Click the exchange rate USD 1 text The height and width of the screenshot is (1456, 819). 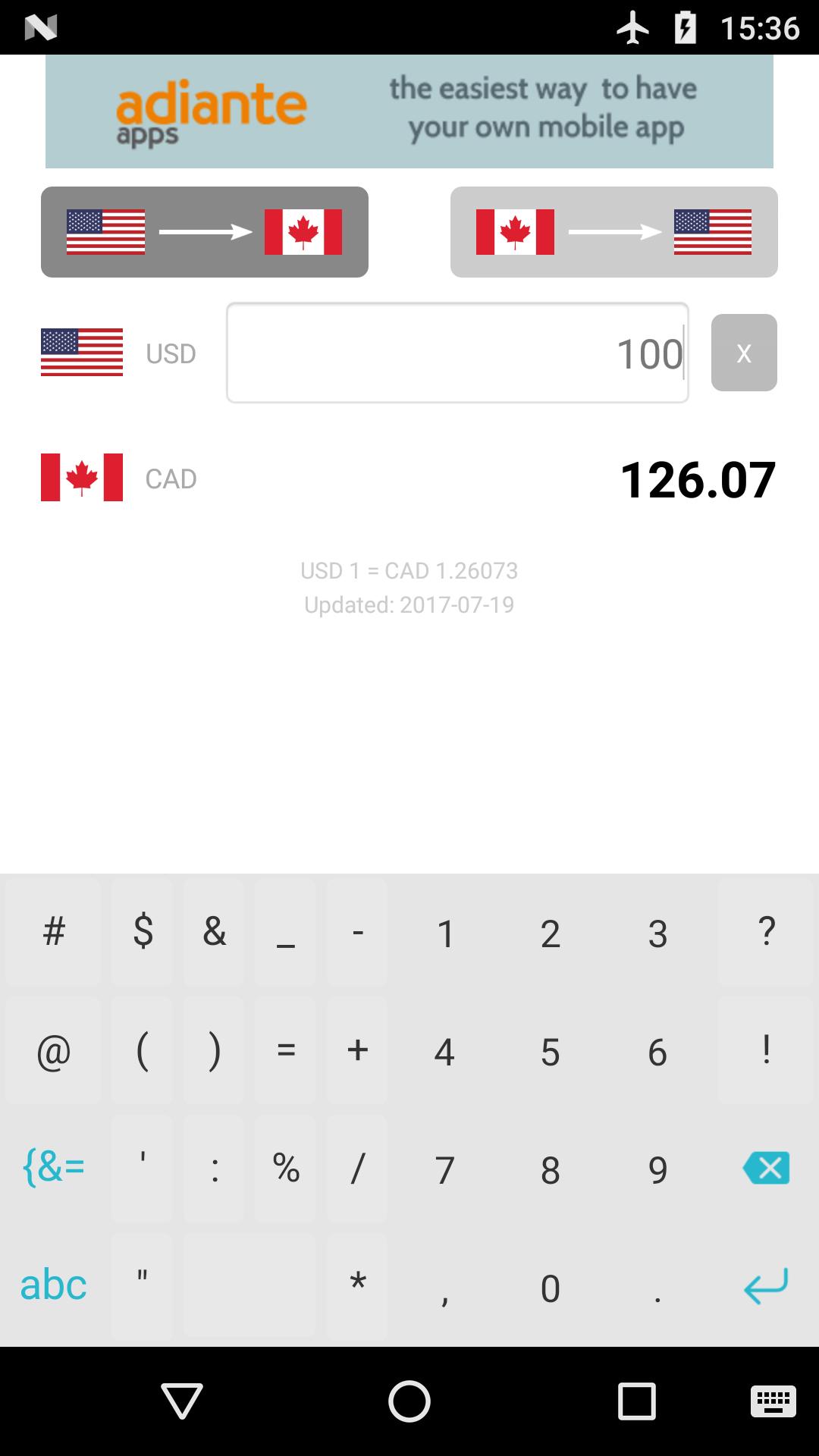coord(409,570)
